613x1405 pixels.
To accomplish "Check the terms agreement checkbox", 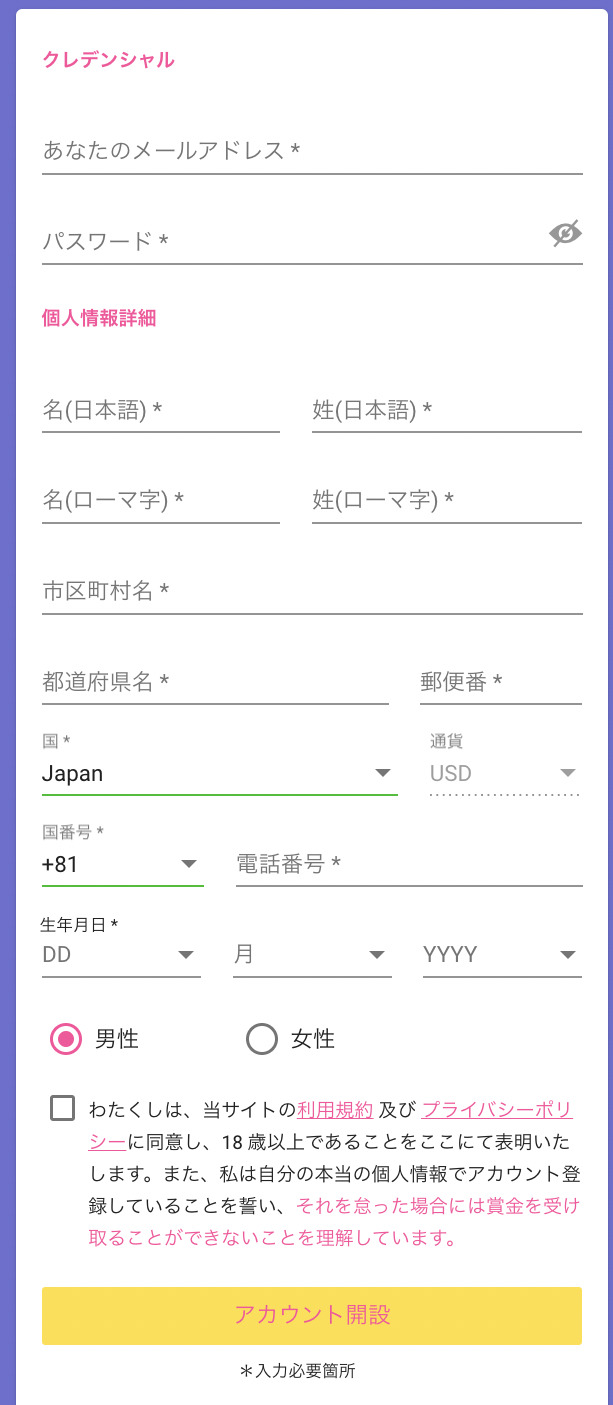I will [x=62, y=1108].
